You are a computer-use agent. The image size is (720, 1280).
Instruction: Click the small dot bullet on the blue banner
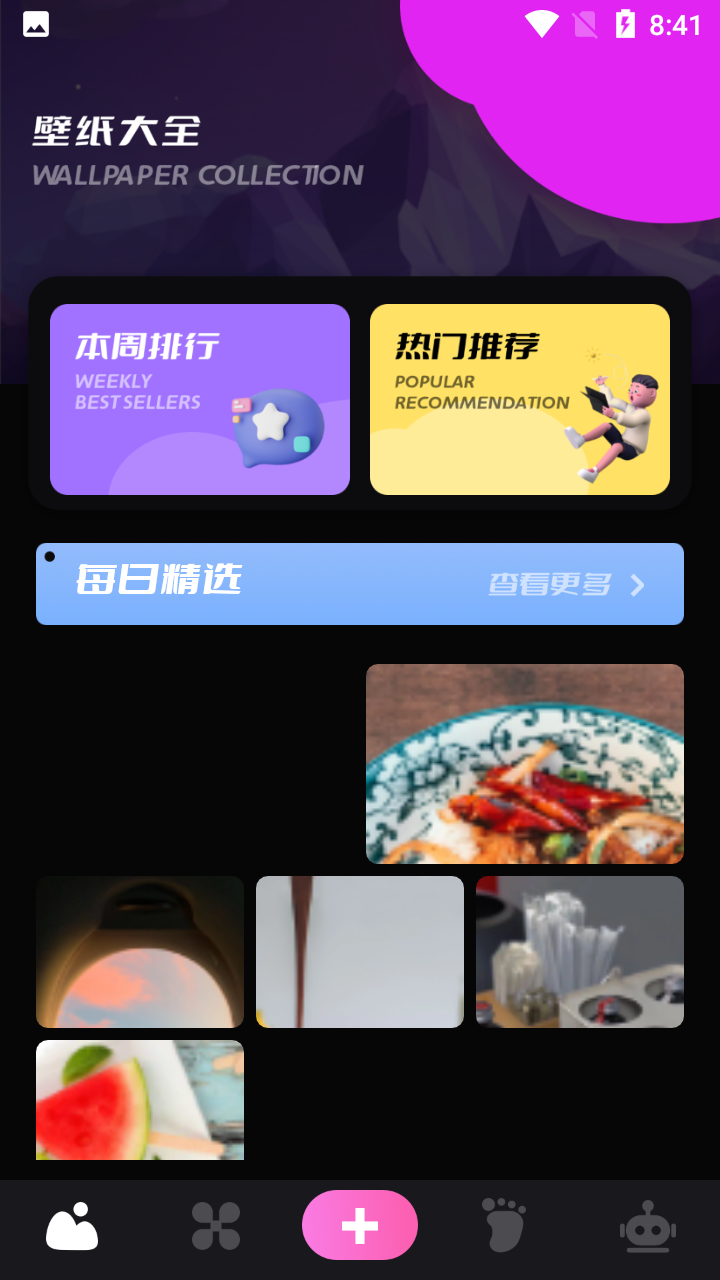52,557
